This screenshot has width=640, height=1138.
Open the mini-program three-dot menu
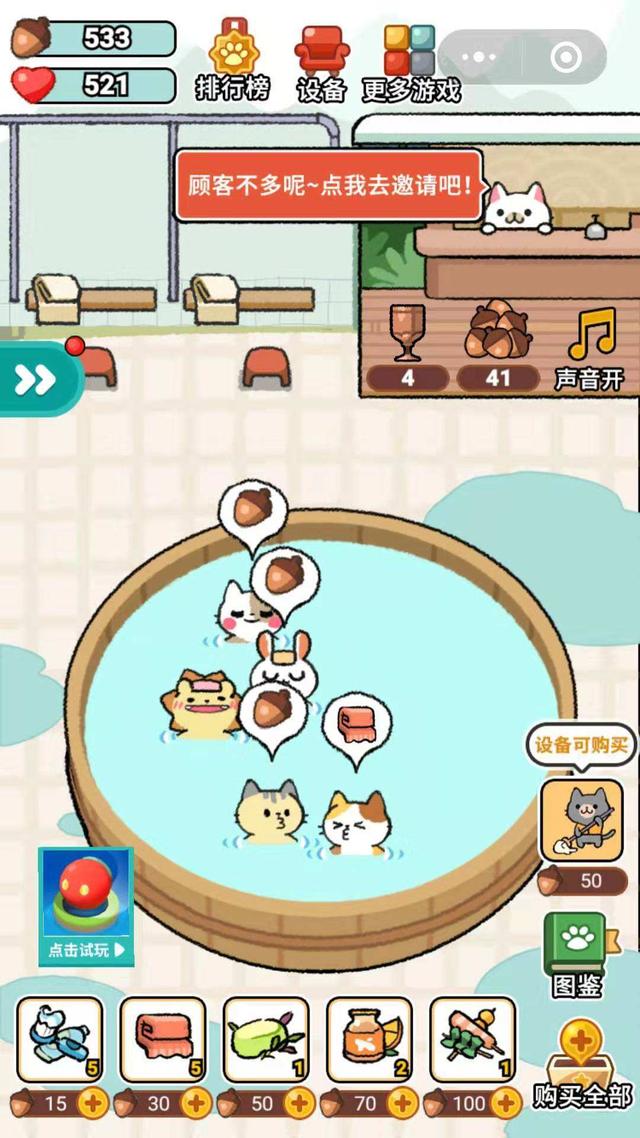(x=479, y=56)
